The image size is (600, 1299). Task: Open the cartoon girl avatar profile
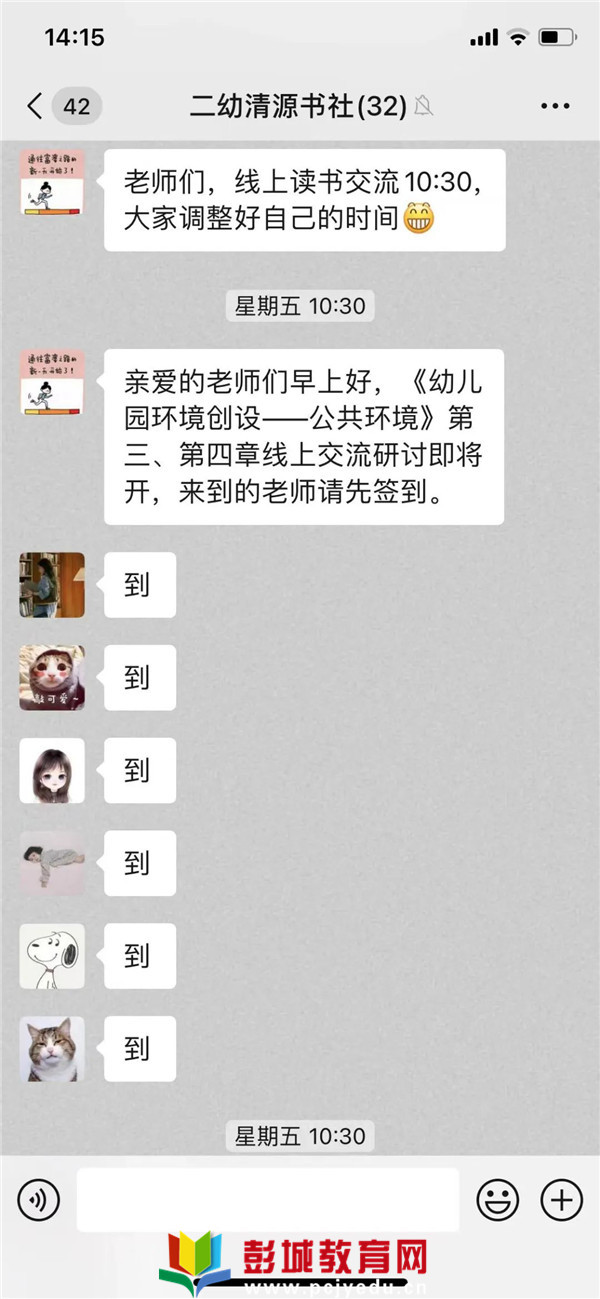tap(52, 771)
